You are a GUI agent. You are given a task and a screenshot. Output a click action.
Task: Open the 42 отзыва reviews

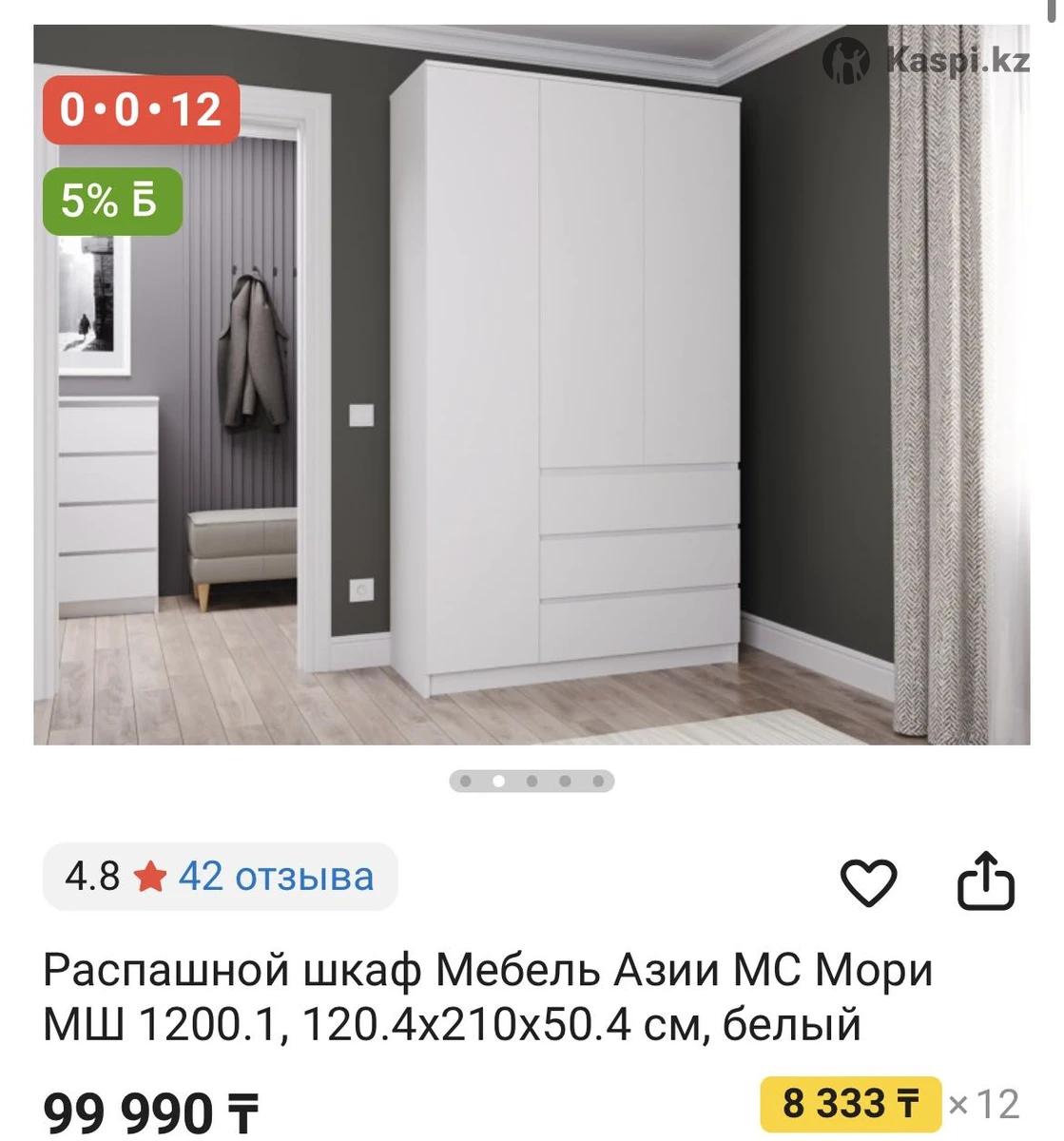click(x=276, y=876)
